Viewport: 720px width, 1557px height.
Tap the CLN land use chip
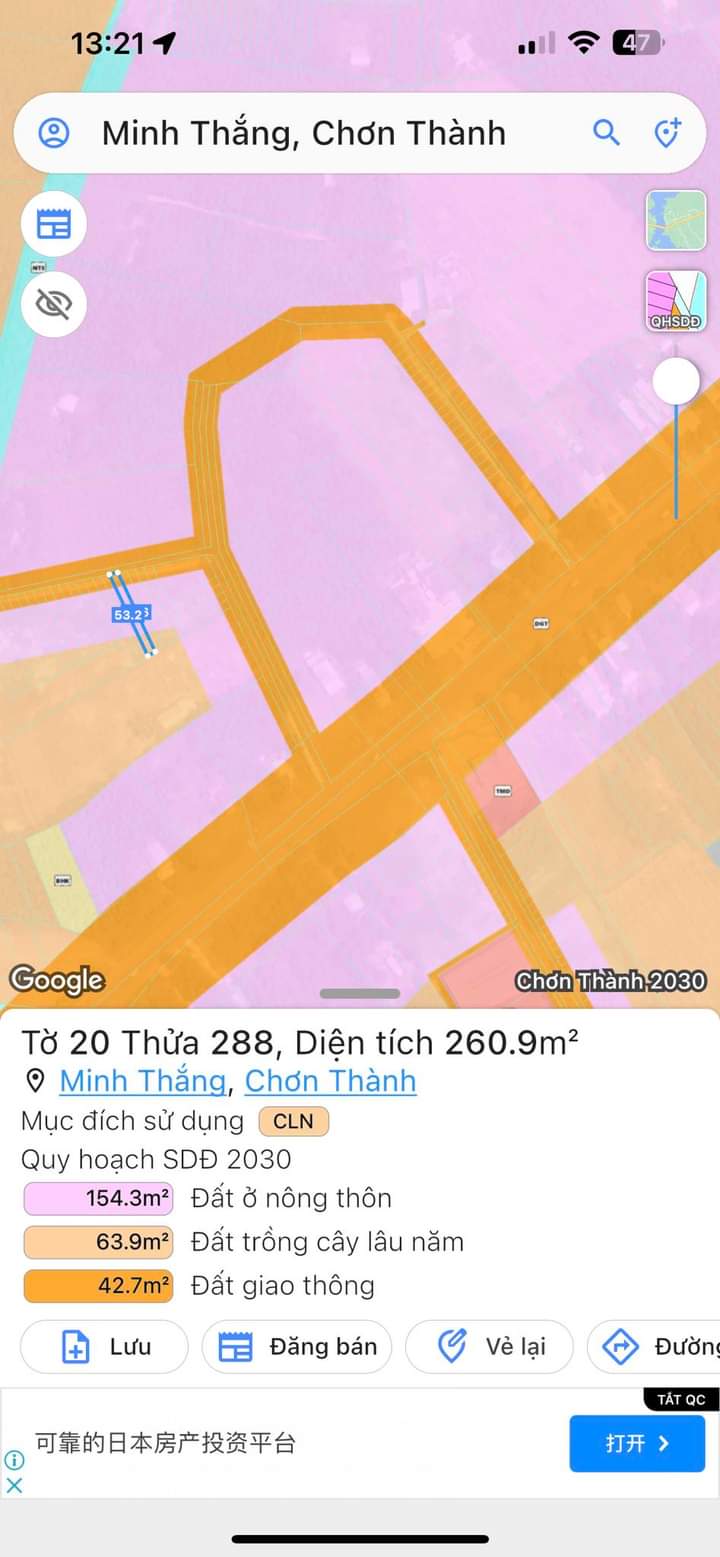pos(293,1122)
